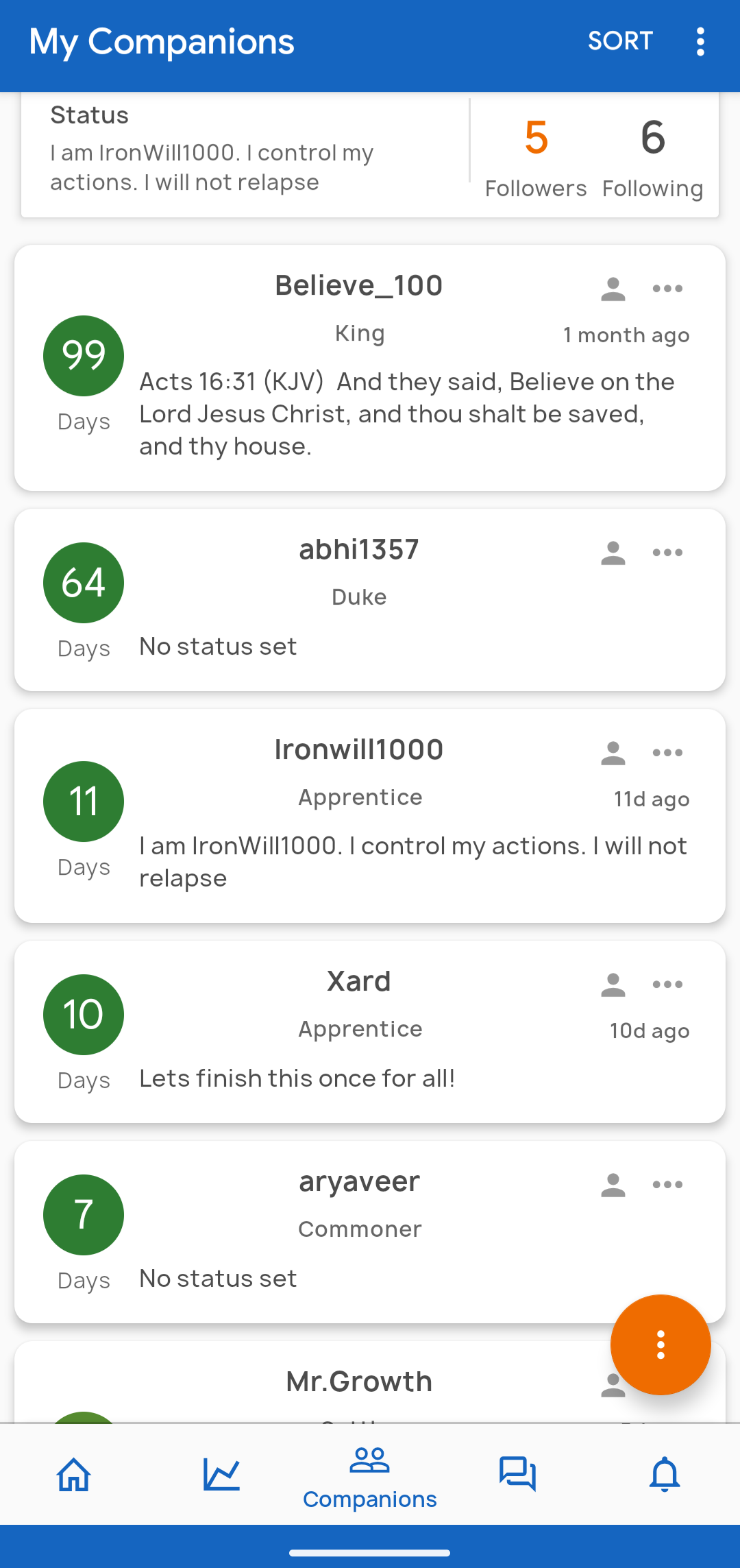Open Believe_100's profile icon
Viewport: 740px width, 1568px height.
(613, 289)
